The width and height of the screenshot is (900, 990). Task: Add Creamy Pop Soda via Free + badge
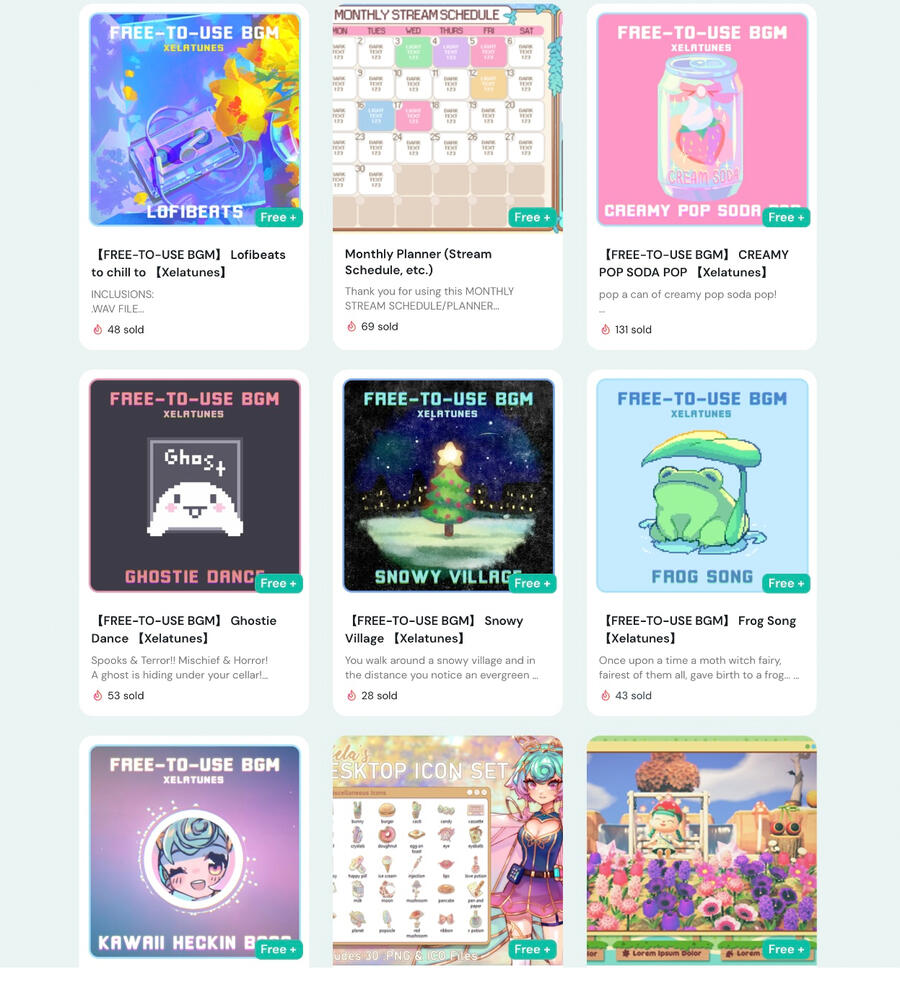click(x=786, y=217)
